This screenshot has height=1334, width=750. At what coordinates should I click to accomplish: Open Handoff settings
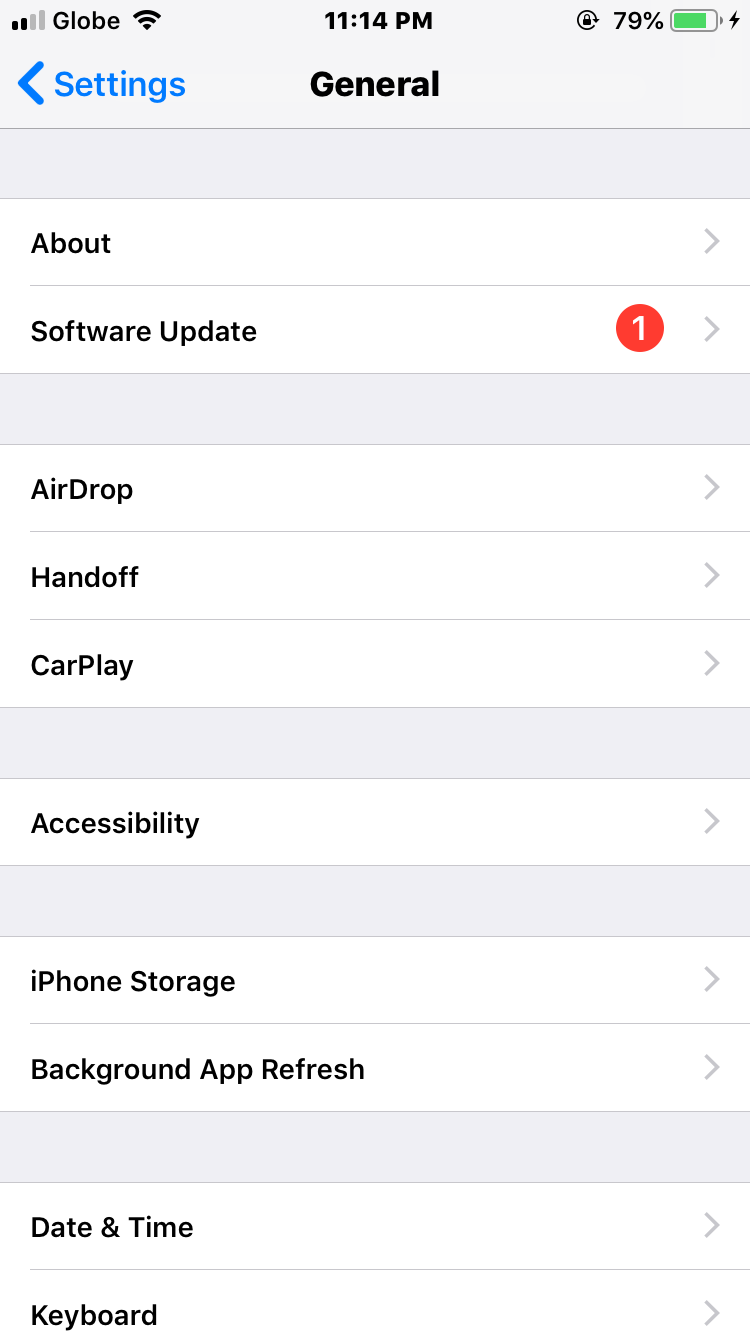[x=375, y=577]
